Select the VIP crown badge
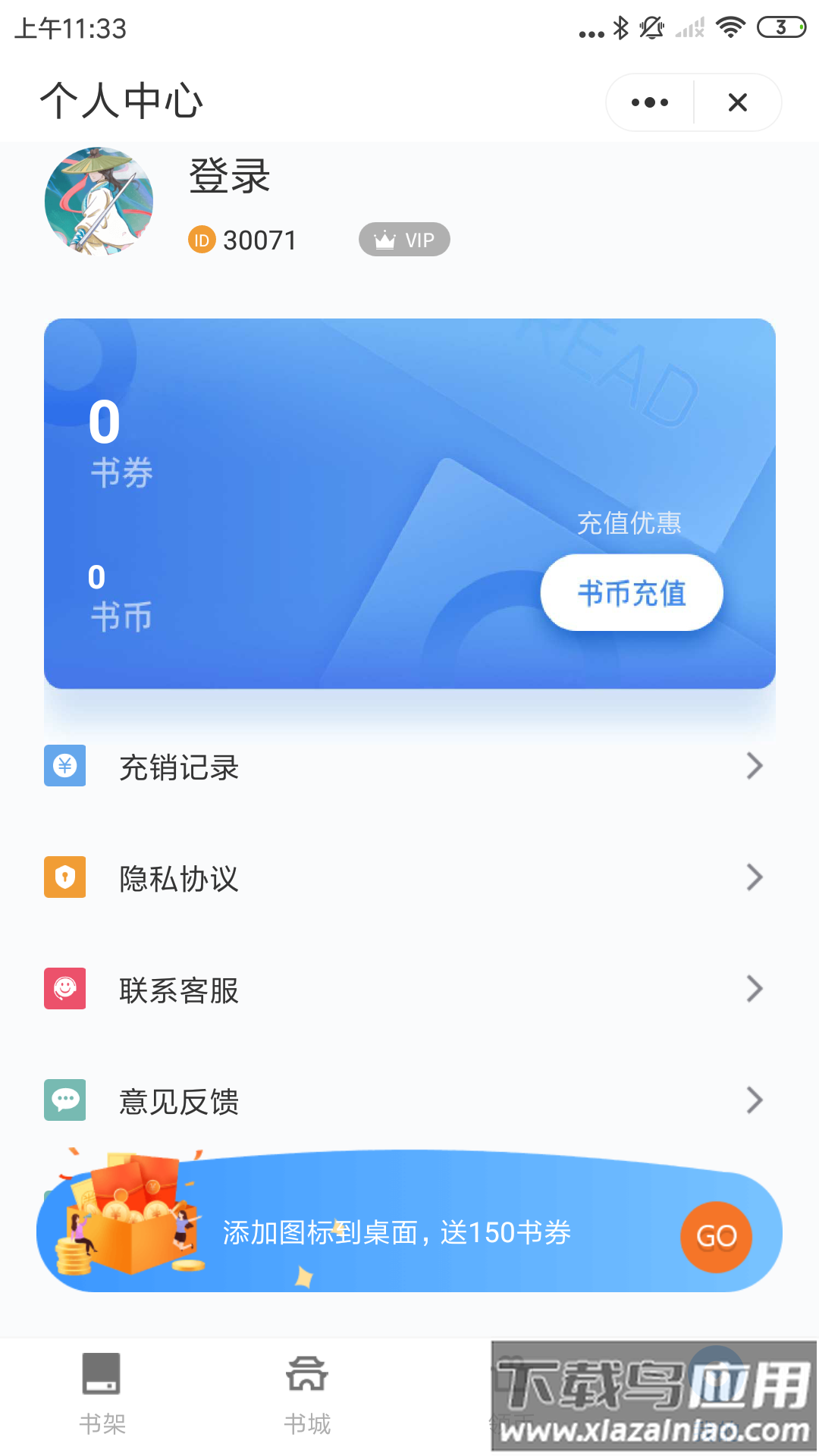819x1456 pixels. (x=404, y=239)
